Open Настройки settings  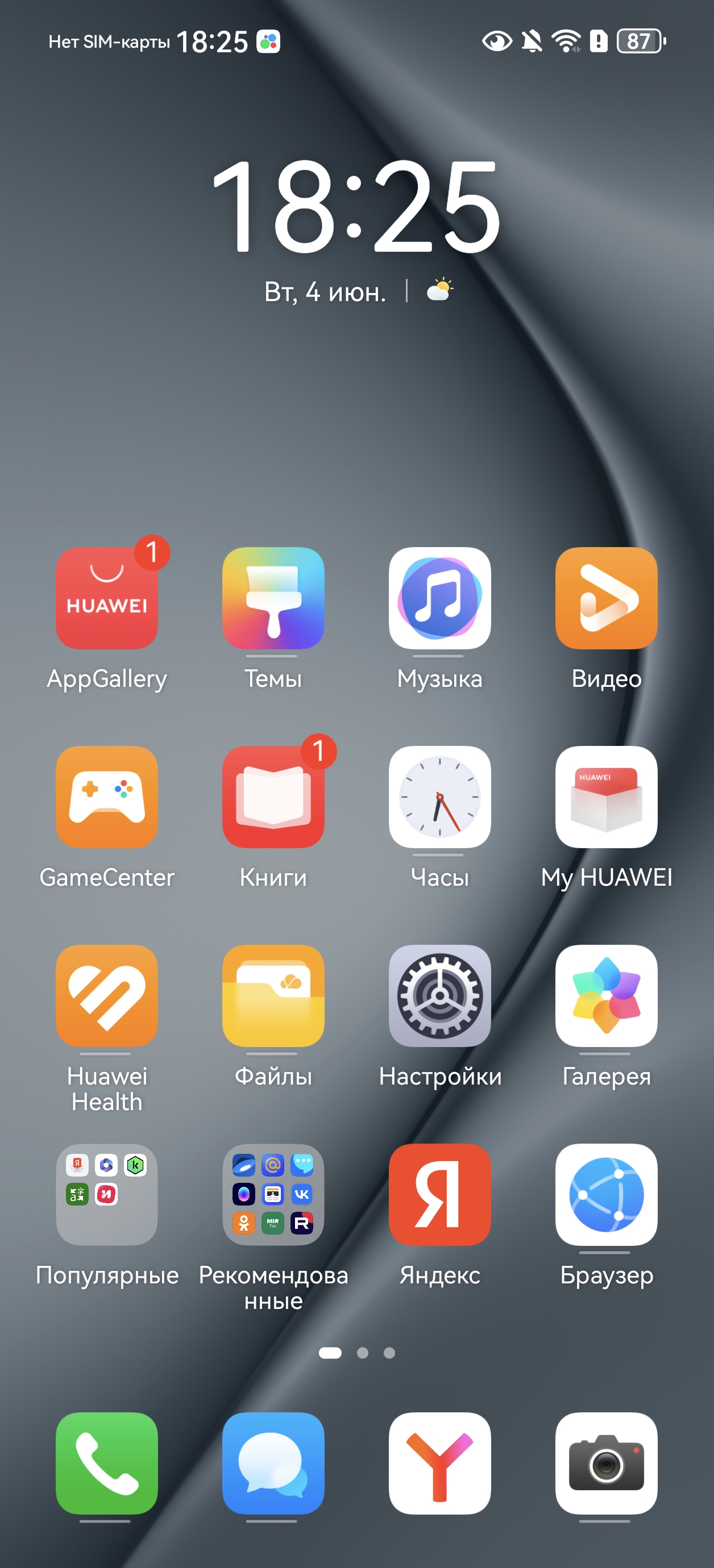pos(439,996)
